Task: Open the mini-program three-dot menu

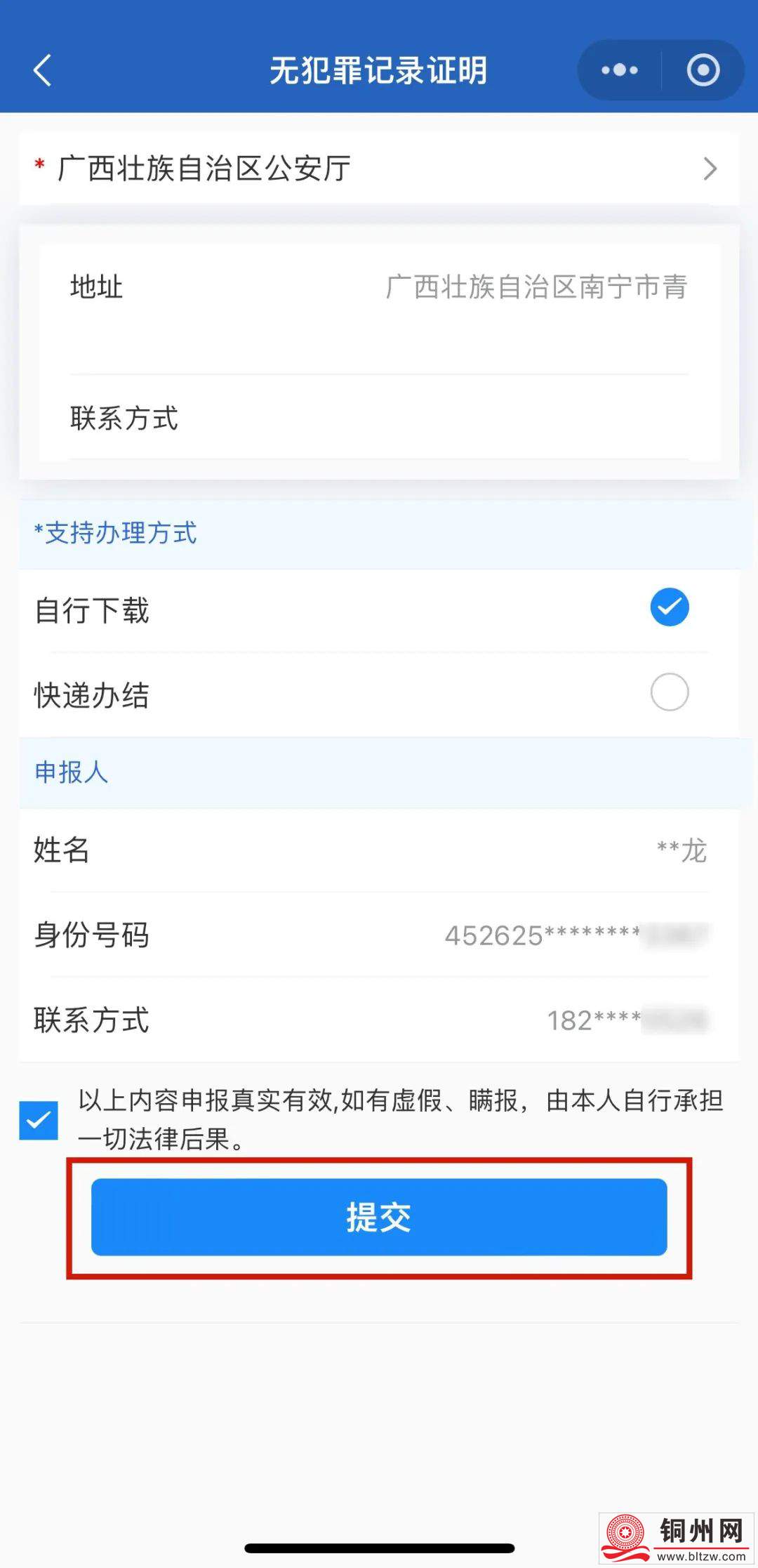Action: 619,70
